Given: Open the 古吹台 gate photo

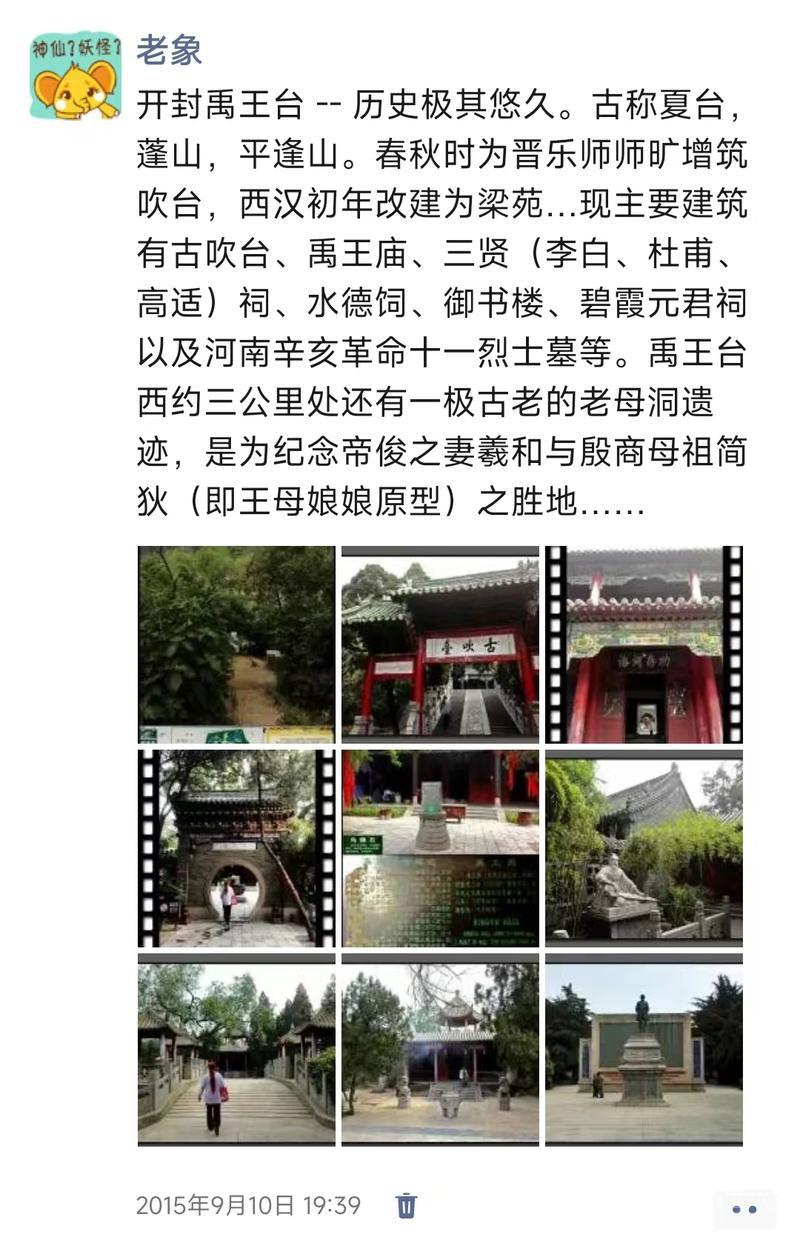Looking at the screenshot, I should 440,645.
